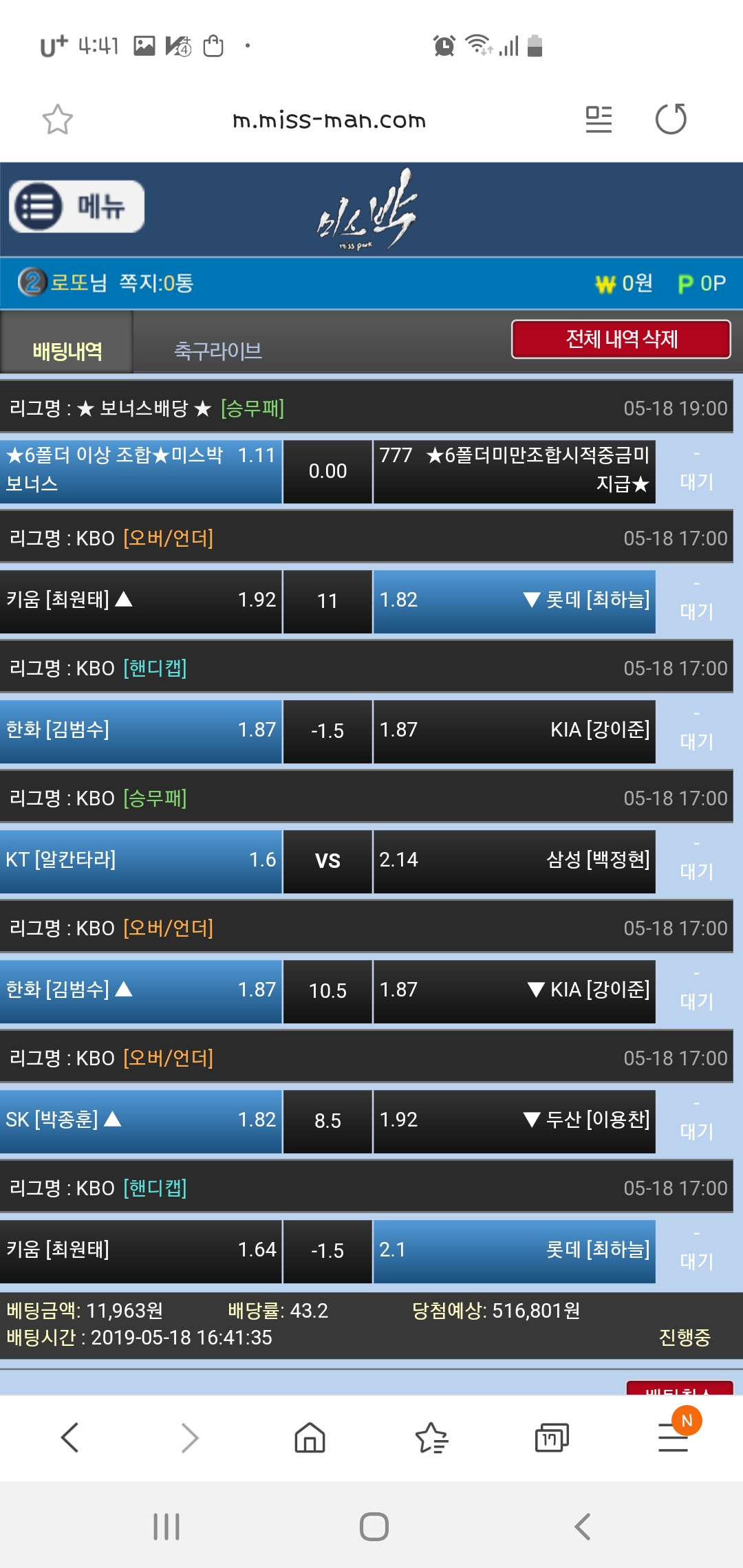Delete all history with 전체 내역 삭제
The height and width of the screenshot is (1568, 743).
pyautogui.click(x=621, y=339)
